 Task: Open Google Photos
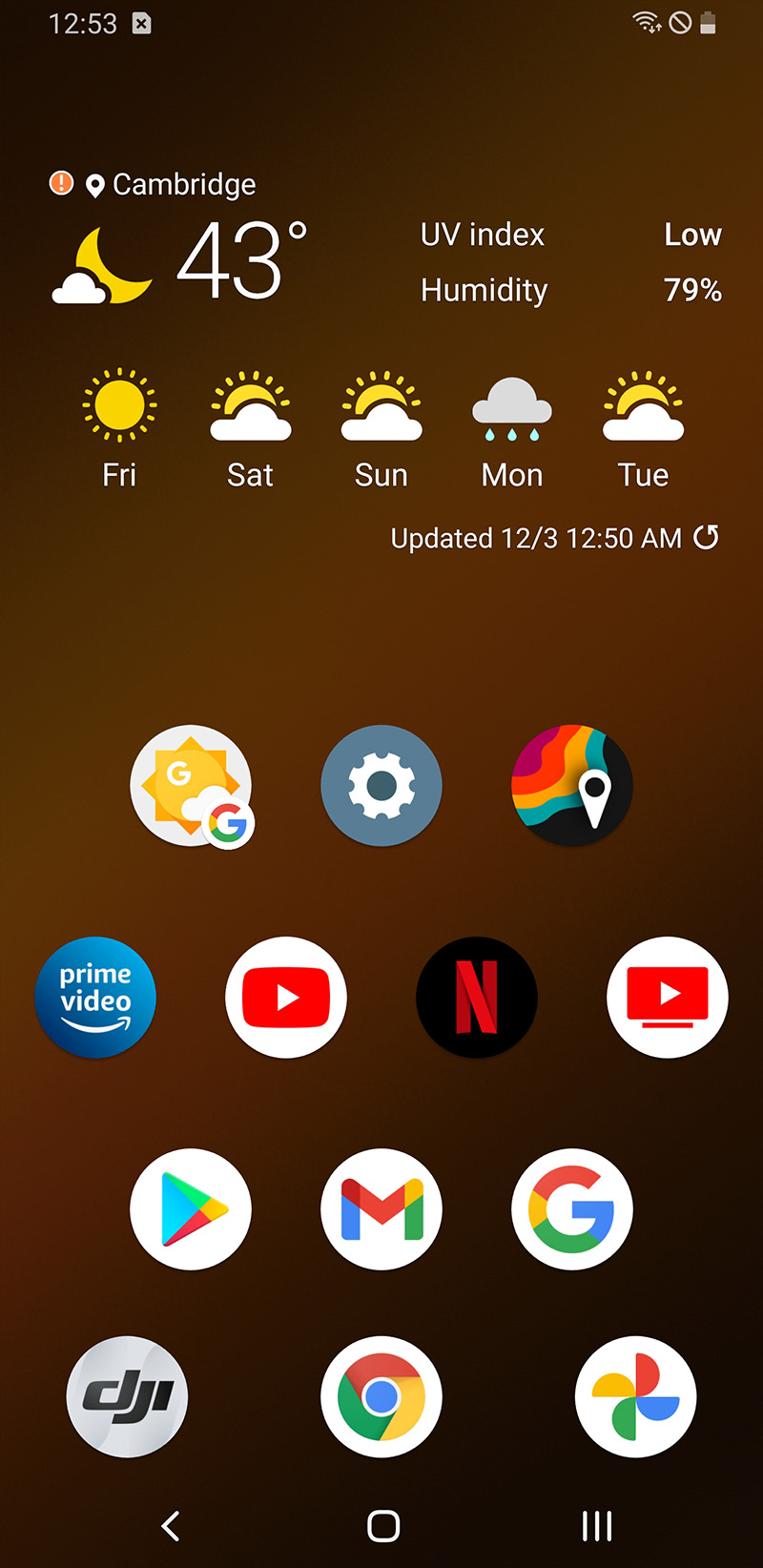[x=635, y=1396]
